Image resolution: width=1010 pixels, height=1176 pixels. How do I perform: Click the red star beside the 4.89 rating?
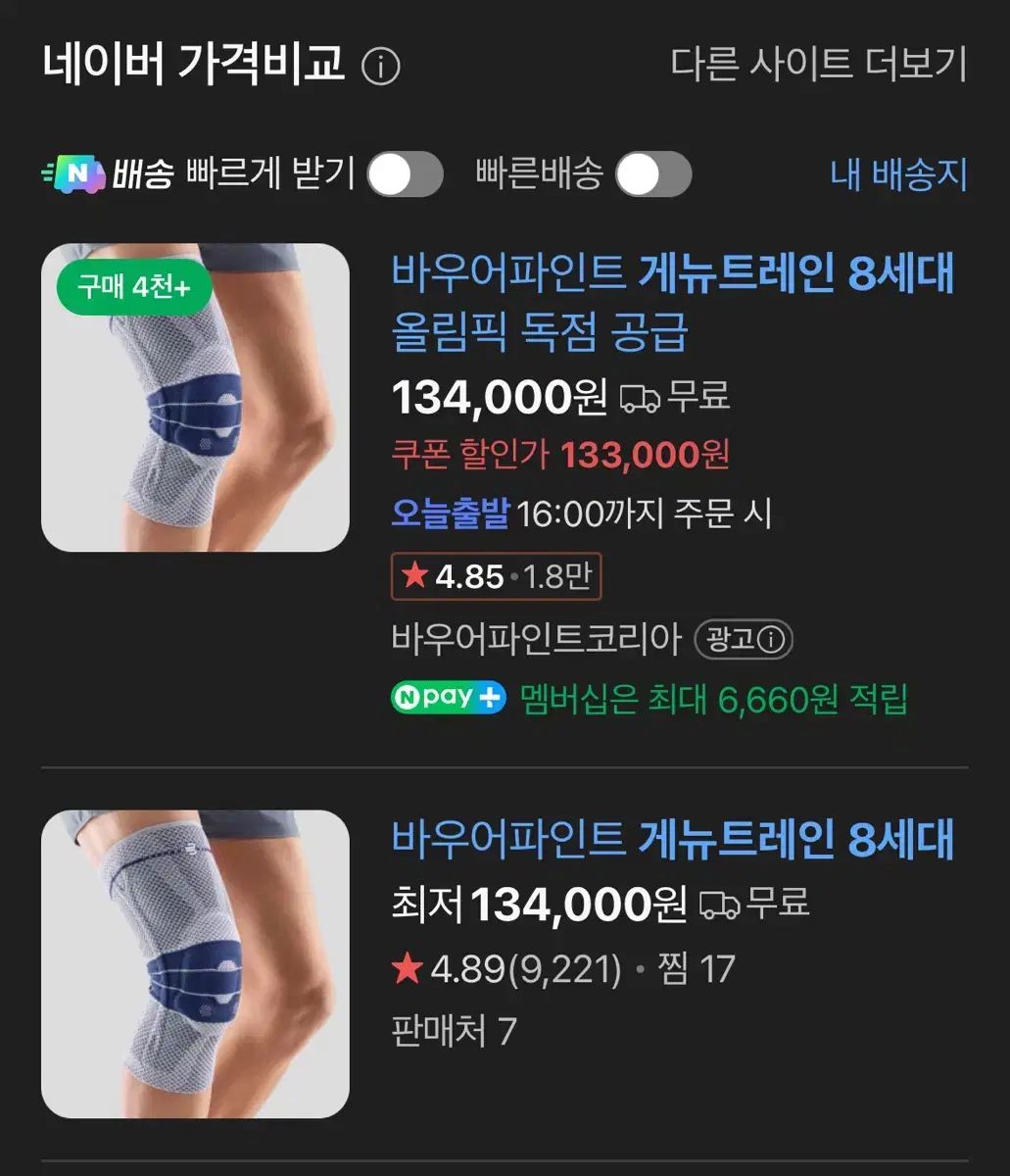(x=405, y=968)
